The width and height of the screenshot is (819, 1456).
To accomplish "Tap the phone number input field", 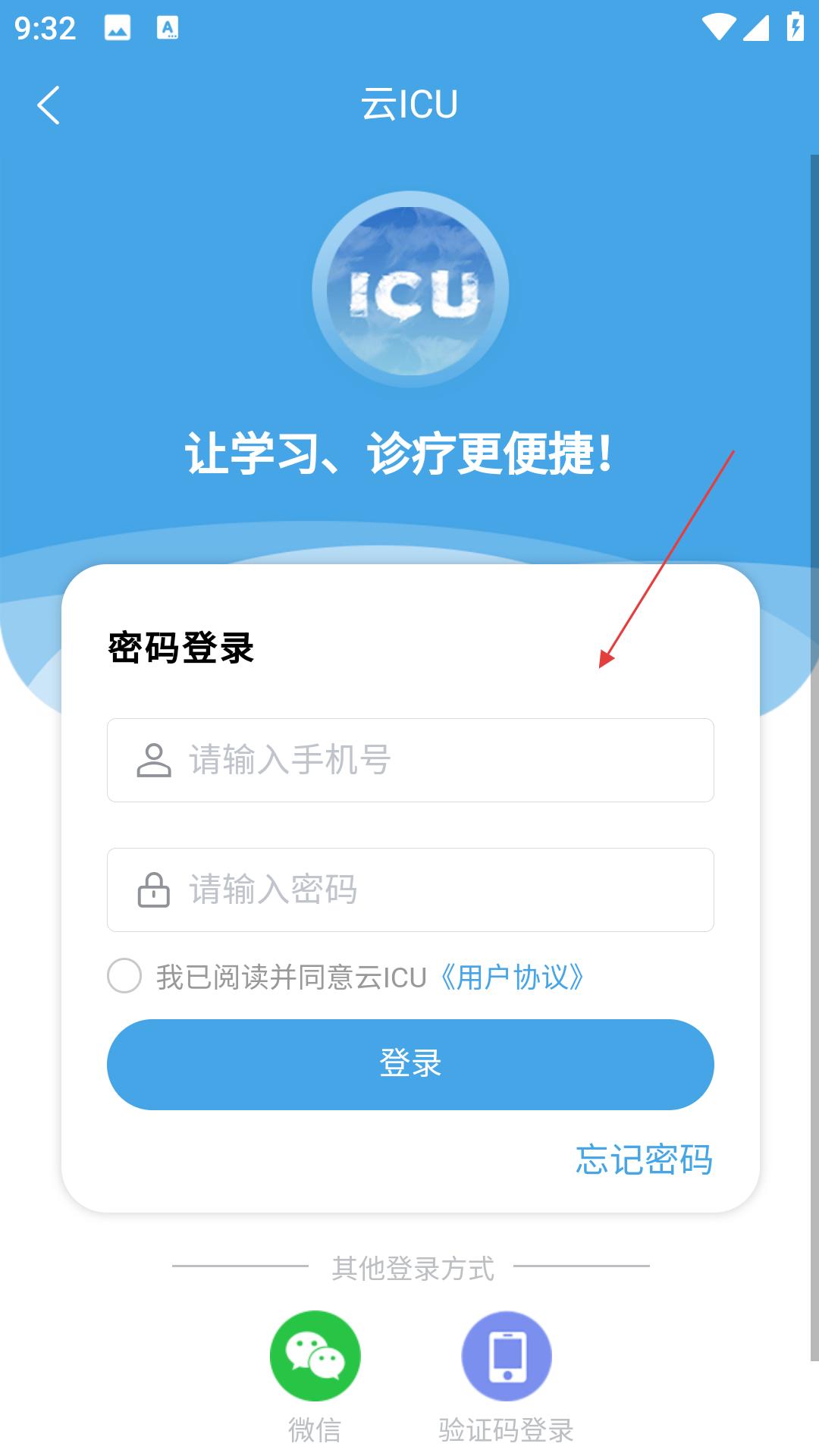I will pos(410,760).
